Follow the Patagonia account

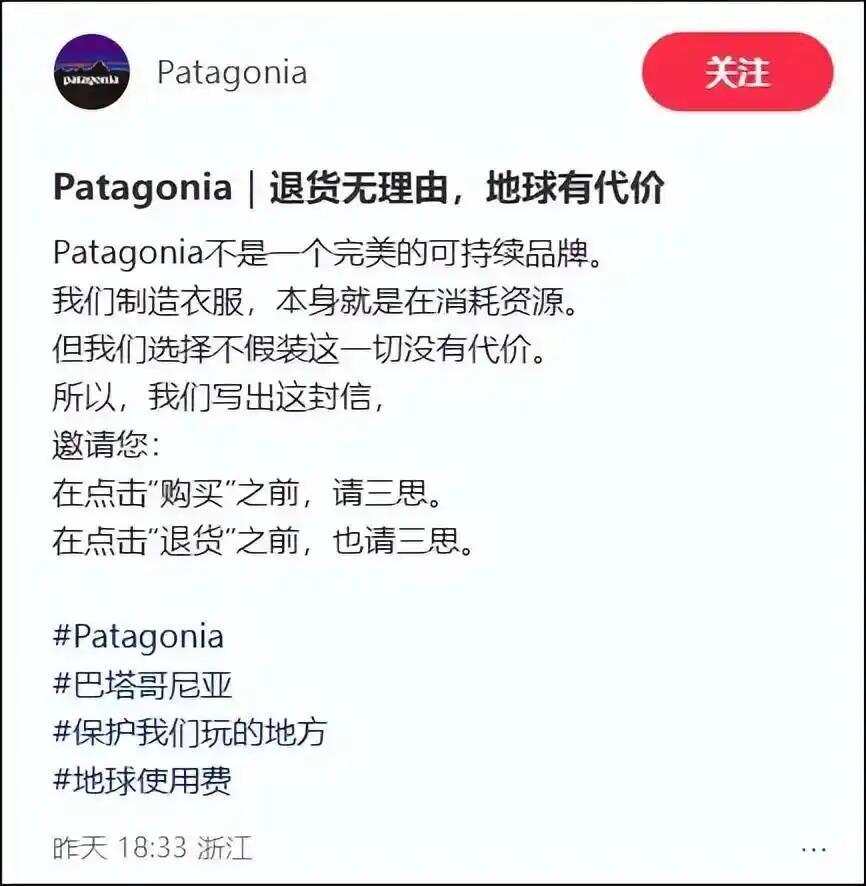pyautogui.click(x=737, y=72)
